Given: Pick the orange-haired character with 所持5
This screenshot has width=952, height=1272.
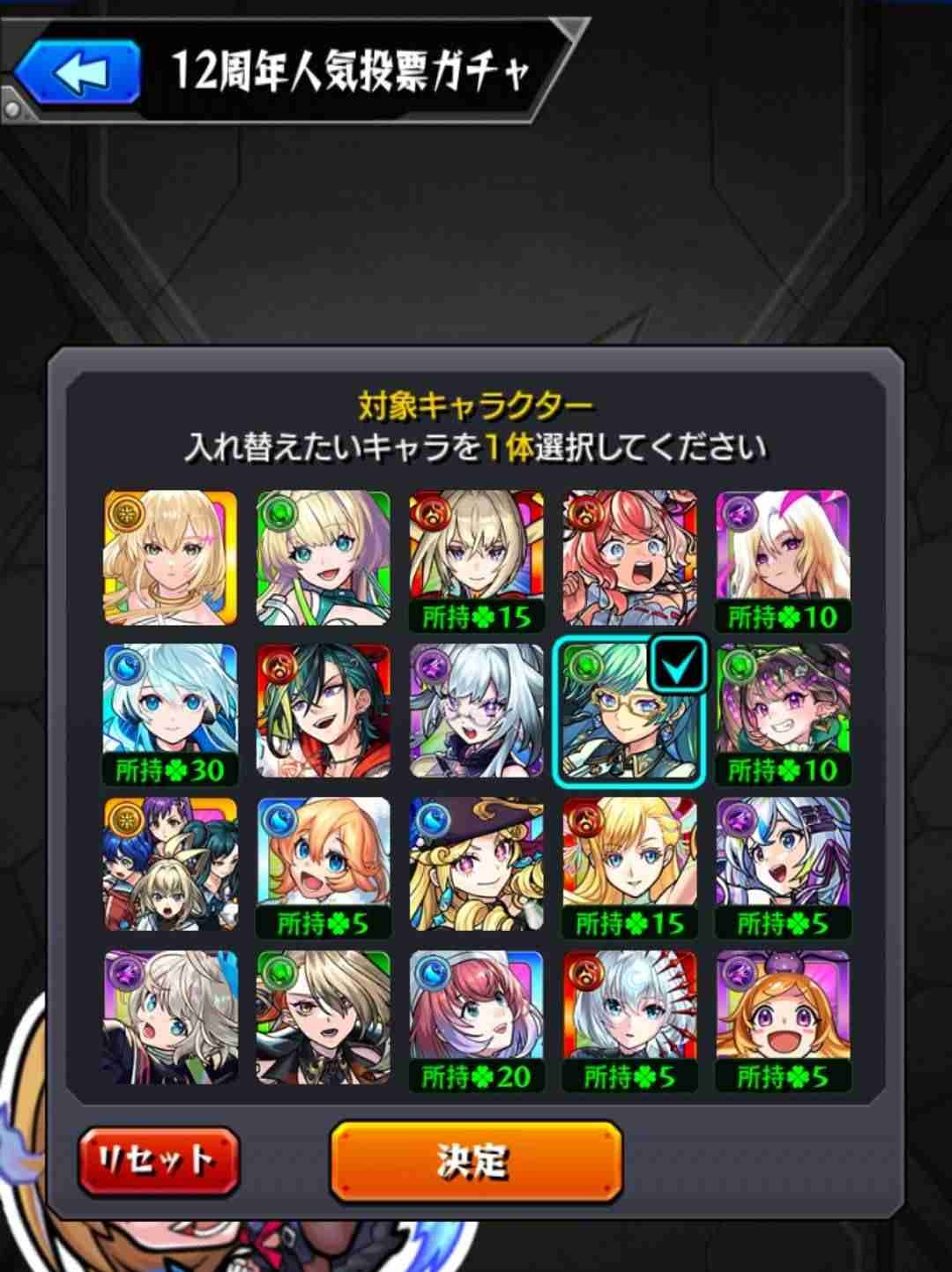Looking at the screenshot, I should coord(324,866).
